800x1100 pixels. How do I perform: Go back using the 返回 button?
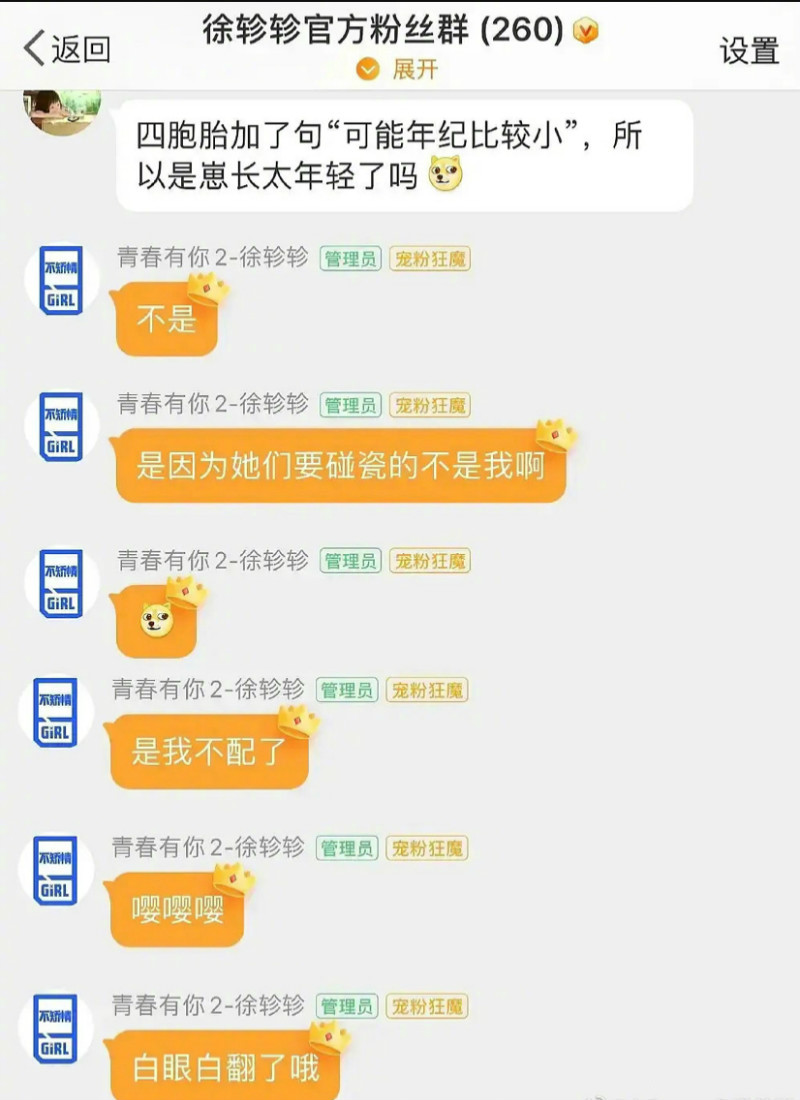(67, 48)
